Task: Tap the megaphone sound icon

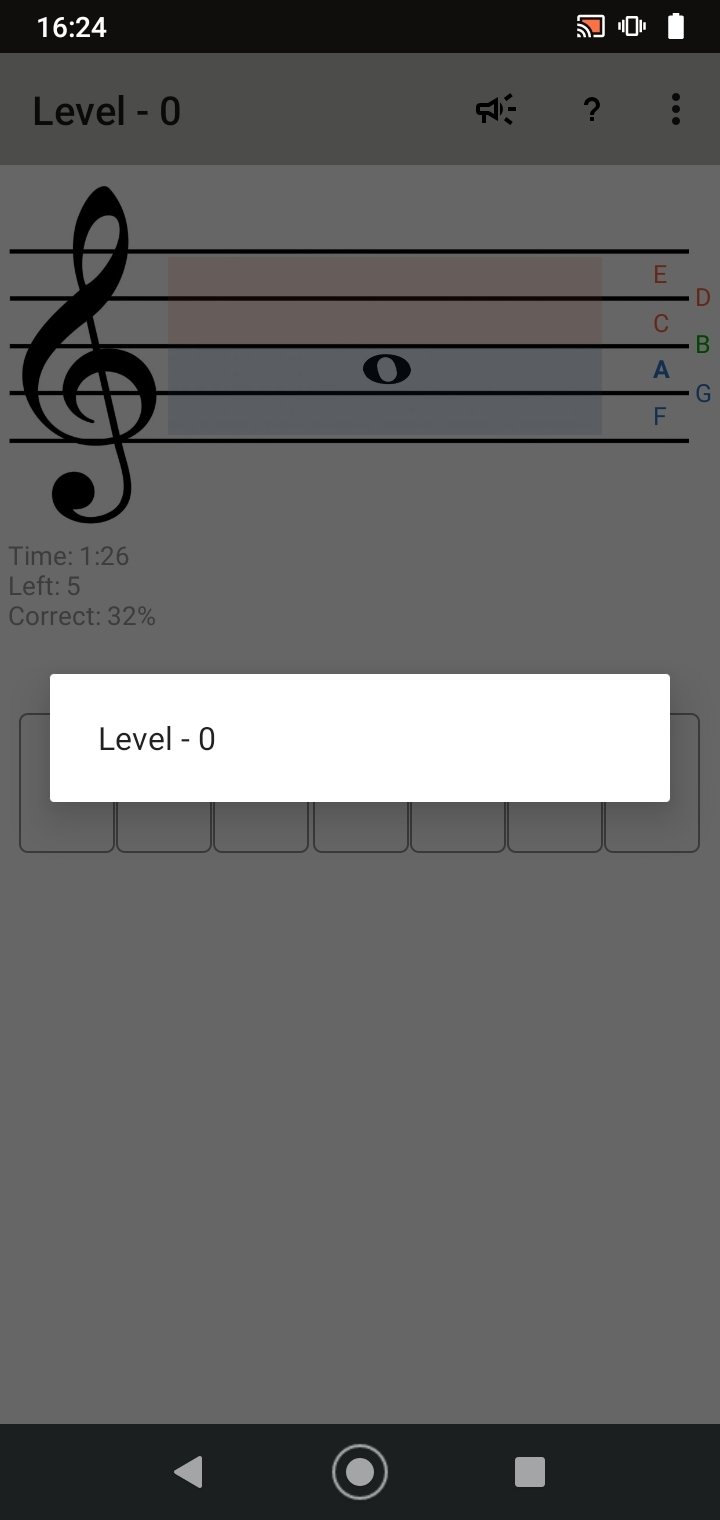Action: tap(495, 110)
